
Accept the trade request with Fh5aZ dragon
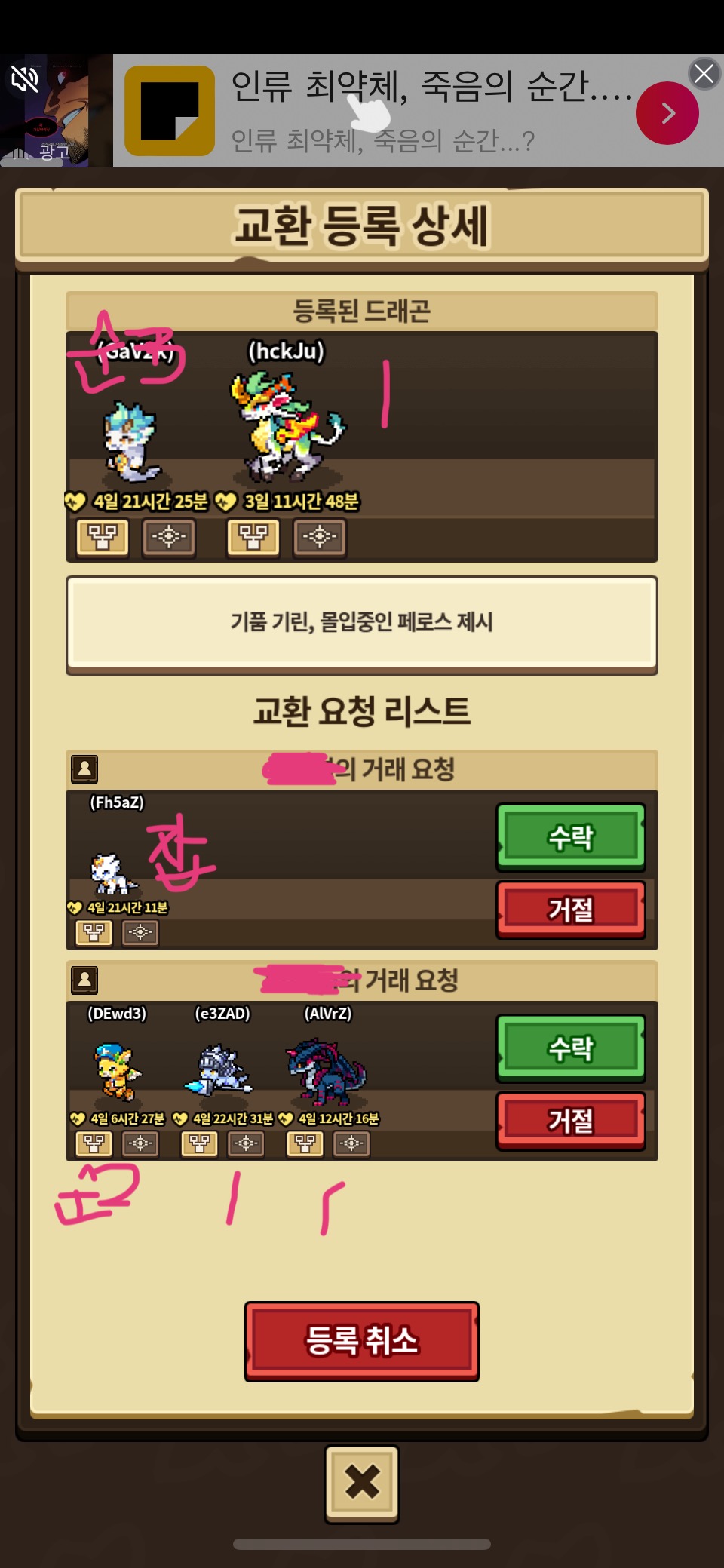570,837
